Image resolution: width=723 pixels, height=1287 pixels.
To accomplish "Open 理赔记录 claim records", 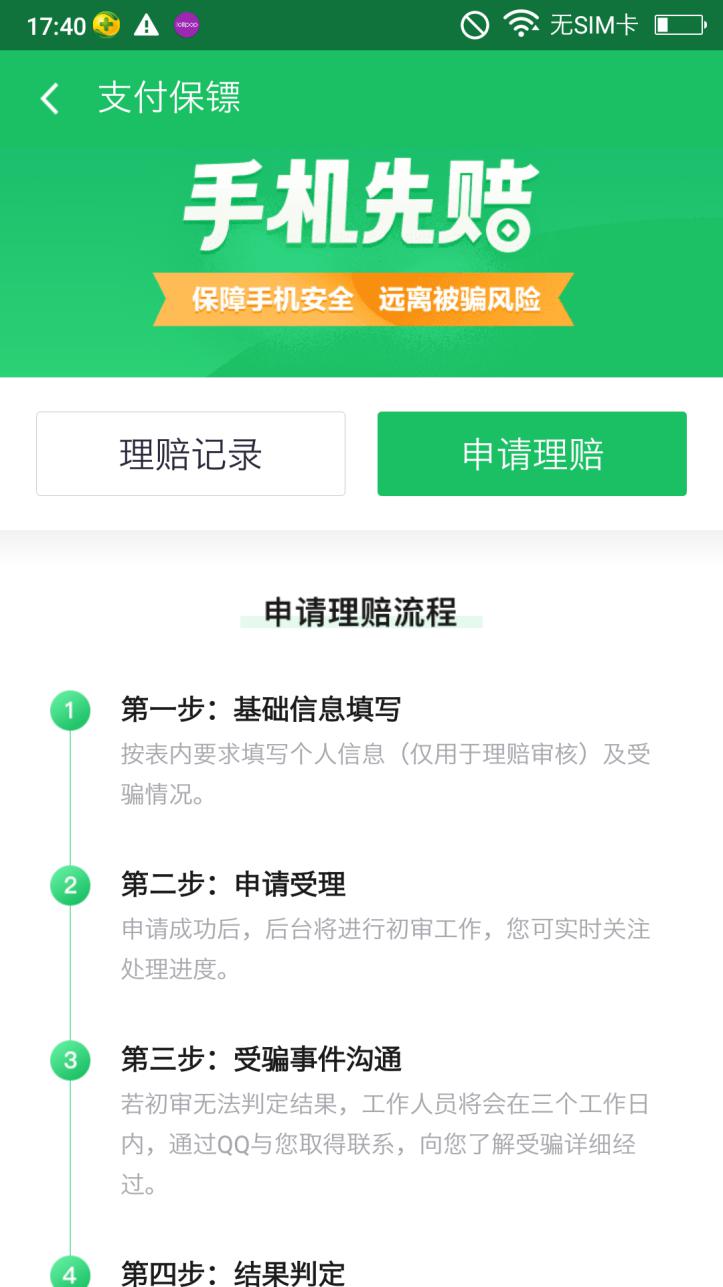I will 191,454.
